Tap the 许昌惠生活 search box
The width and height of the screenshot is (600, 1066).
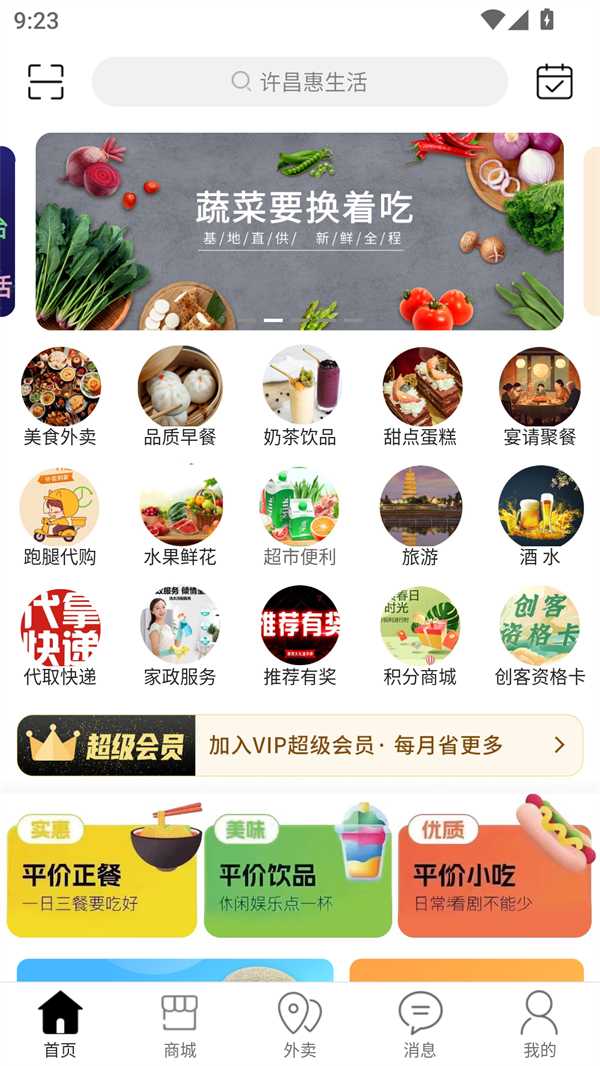tap(300, 82)
